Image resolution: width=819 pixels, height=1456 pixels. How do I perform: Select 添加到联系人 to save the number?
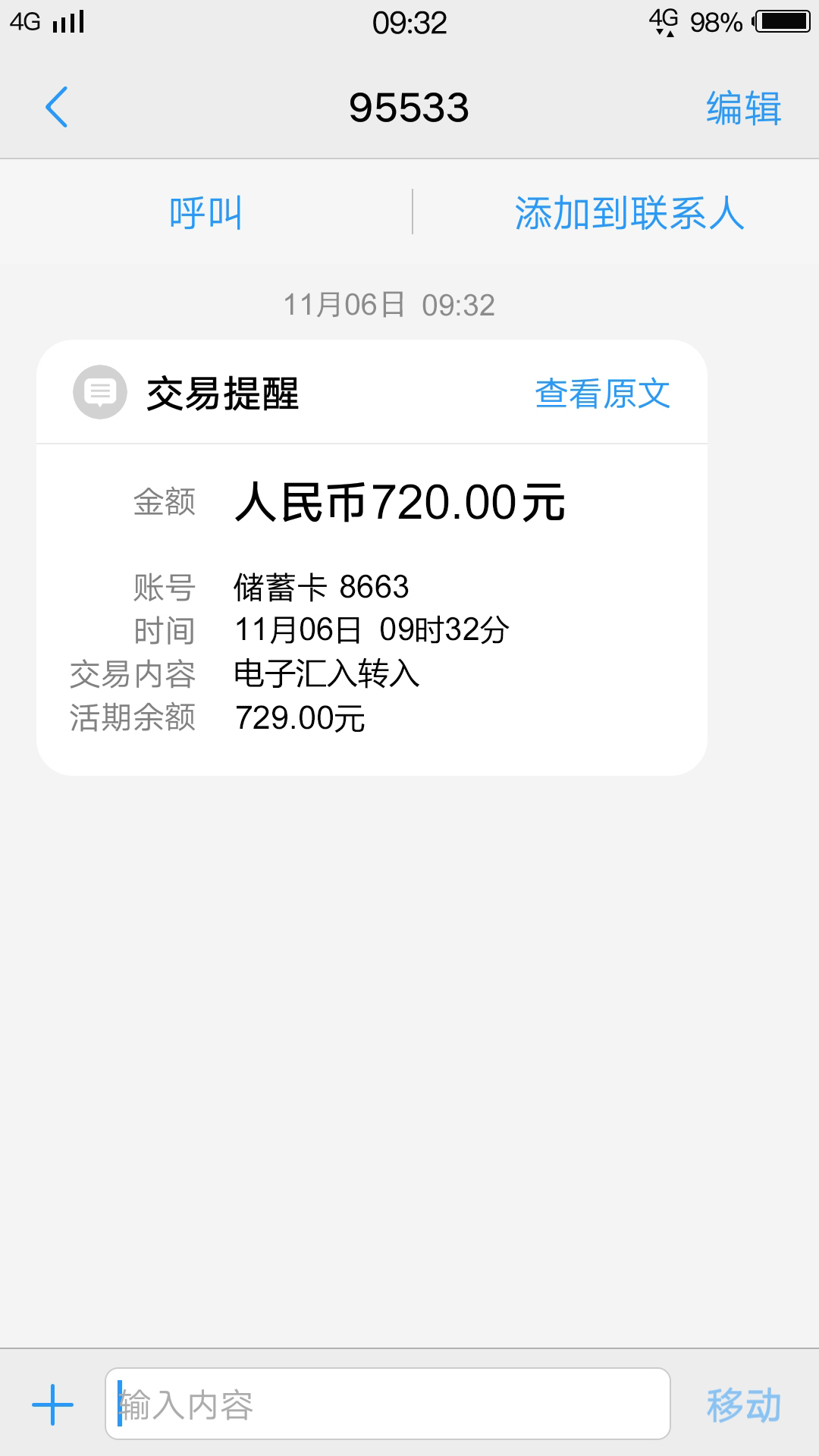pos(629,212)
